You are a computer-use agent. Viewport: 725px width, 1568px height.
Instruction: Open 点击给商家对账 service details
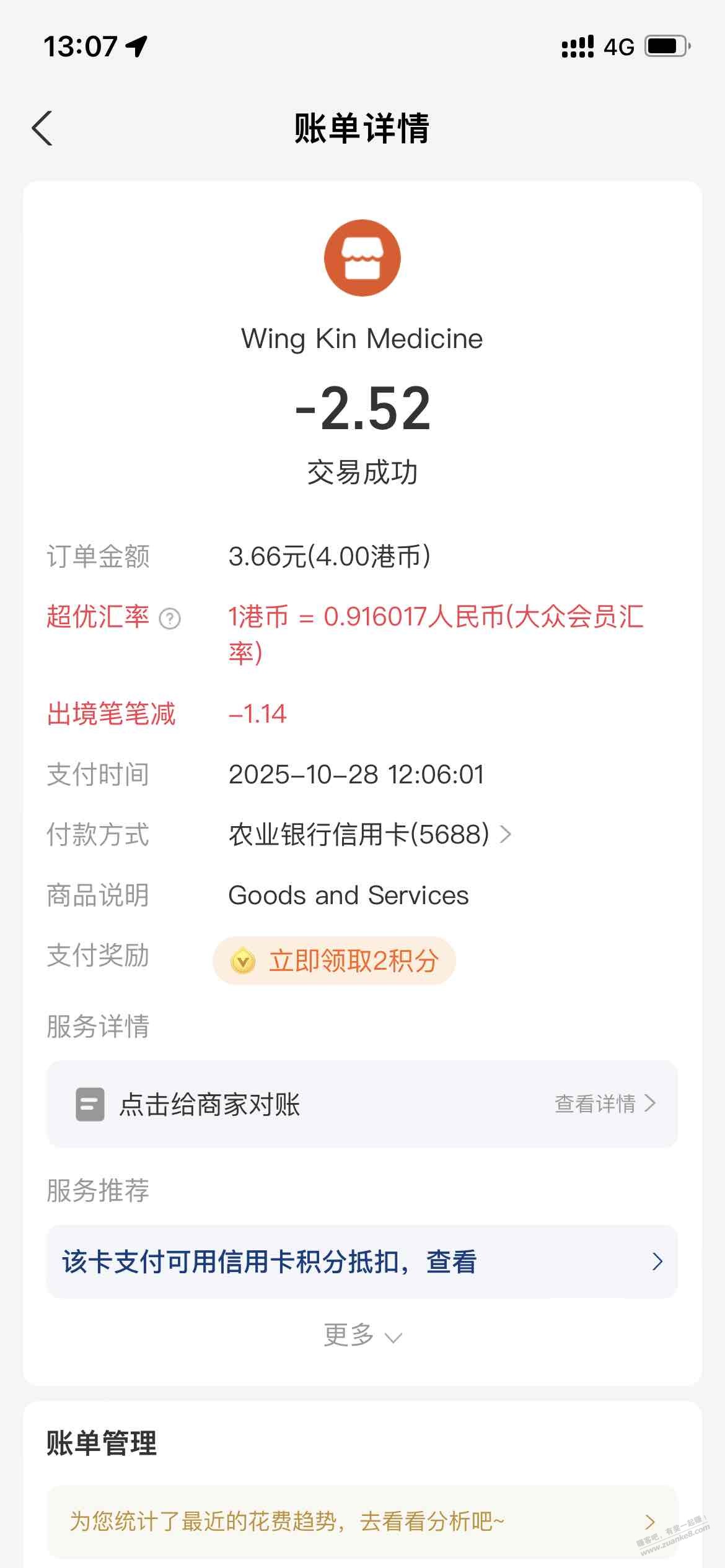coord(362,1104)
